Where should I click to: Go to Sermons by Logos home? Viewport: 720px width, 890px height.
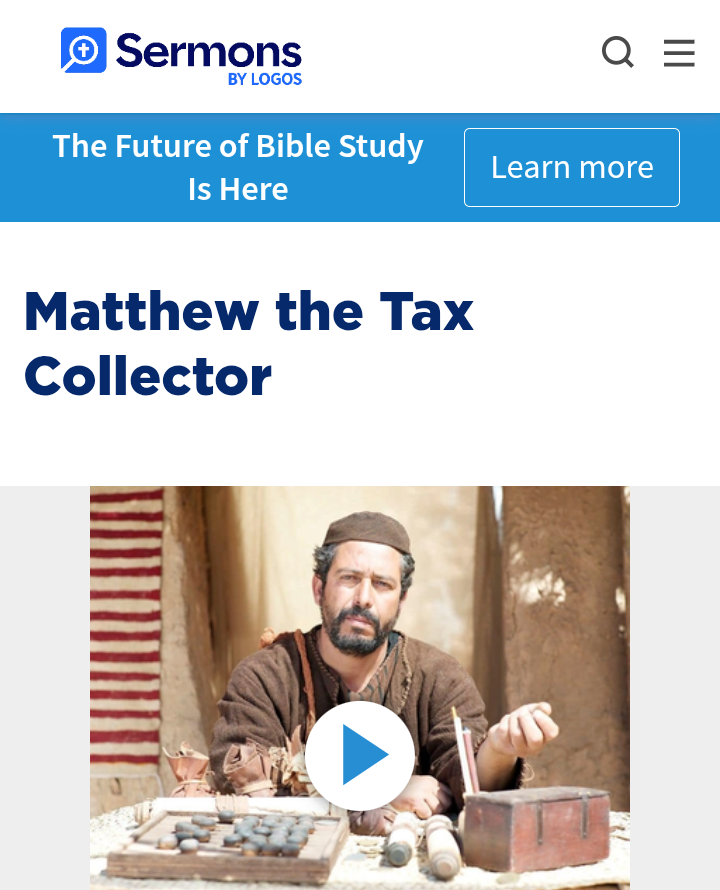[x=181, y=55]
